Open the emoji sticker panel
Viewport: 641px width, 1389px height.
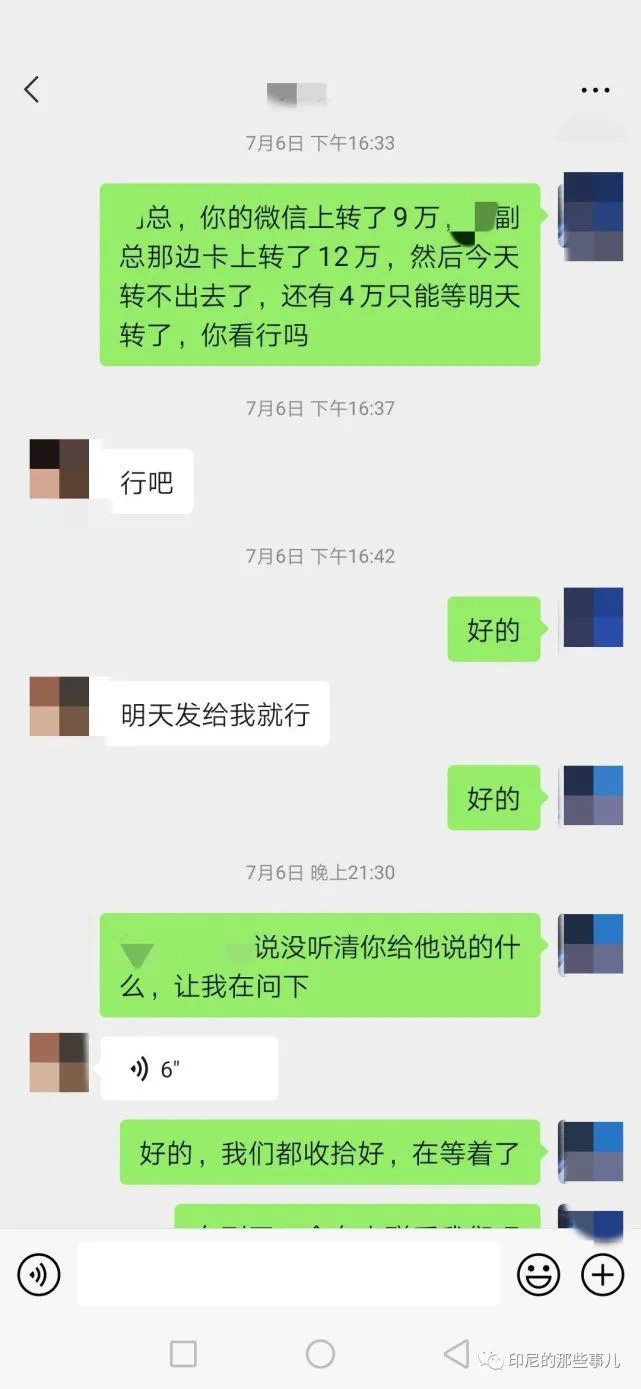click(x=538, y=1274)
